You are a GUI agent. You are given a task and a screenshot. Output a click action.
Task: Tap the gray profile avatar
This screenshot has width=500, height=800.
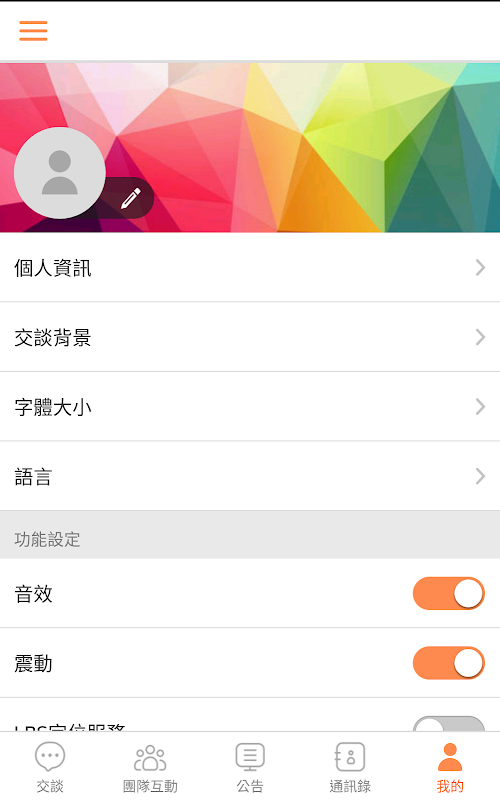[x=60, y=173]
